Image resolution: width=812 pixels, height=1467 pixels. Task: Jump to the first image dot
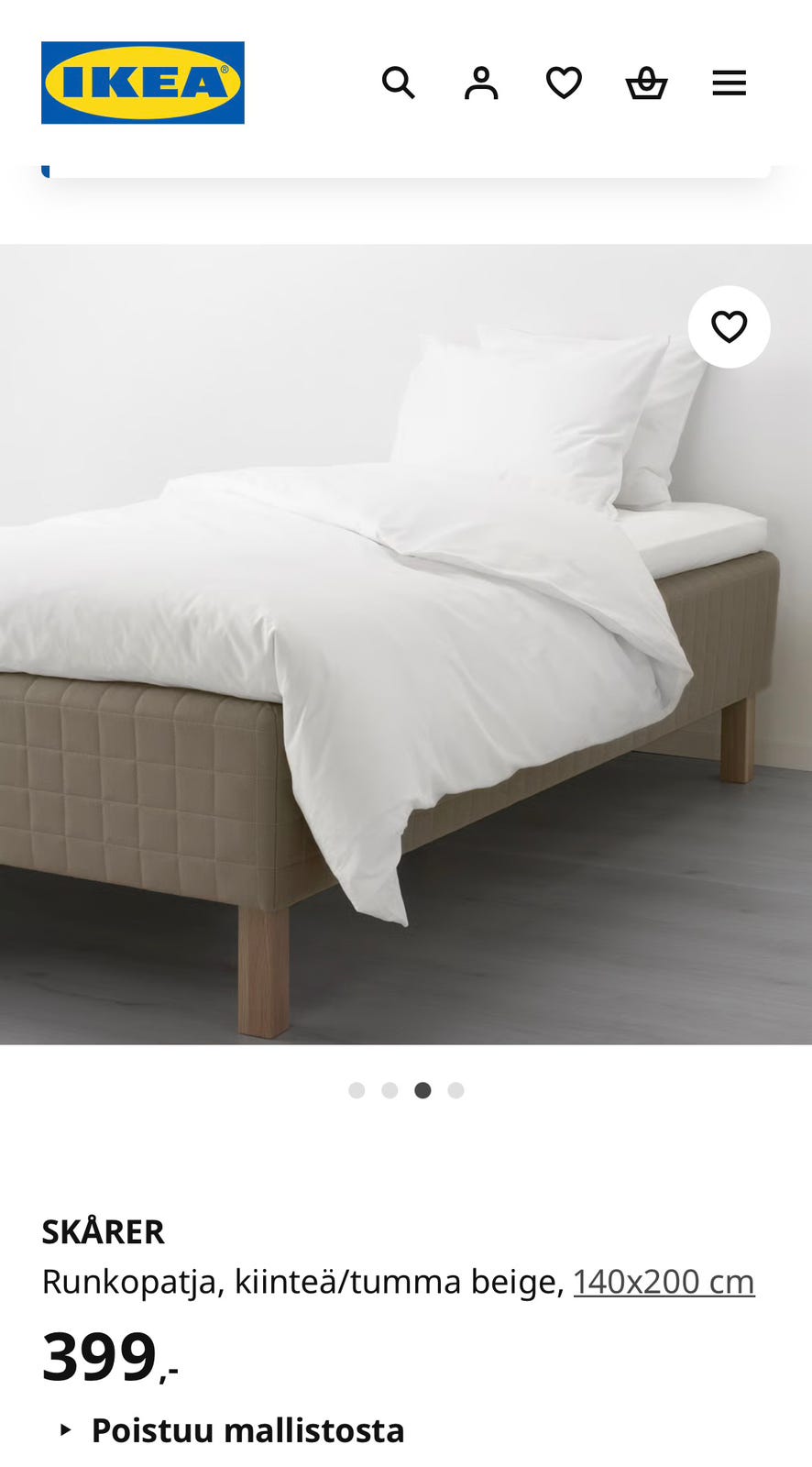click(357, 1090)
